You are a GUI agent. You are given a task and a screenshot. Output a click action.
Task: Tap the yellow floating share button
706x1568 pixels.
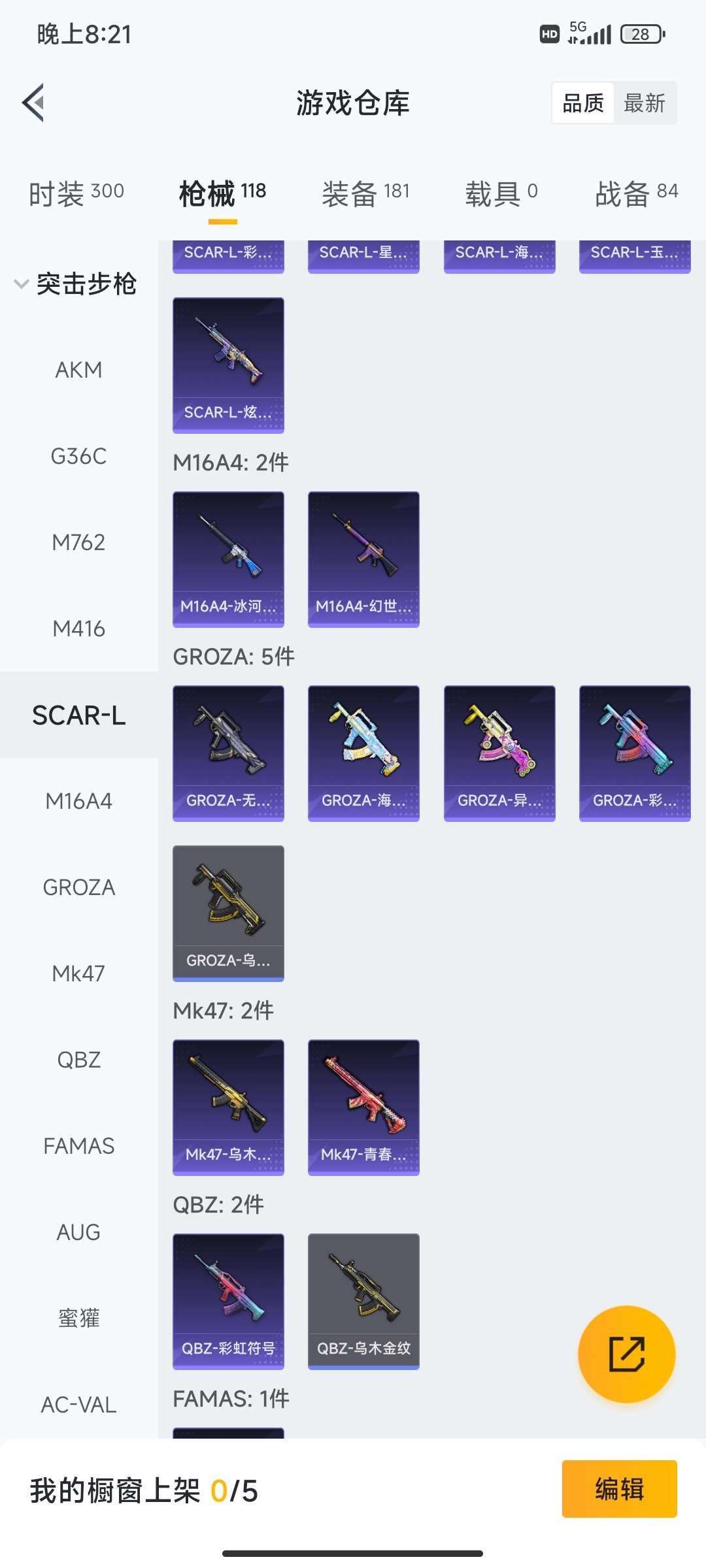tap(626, 1354)
